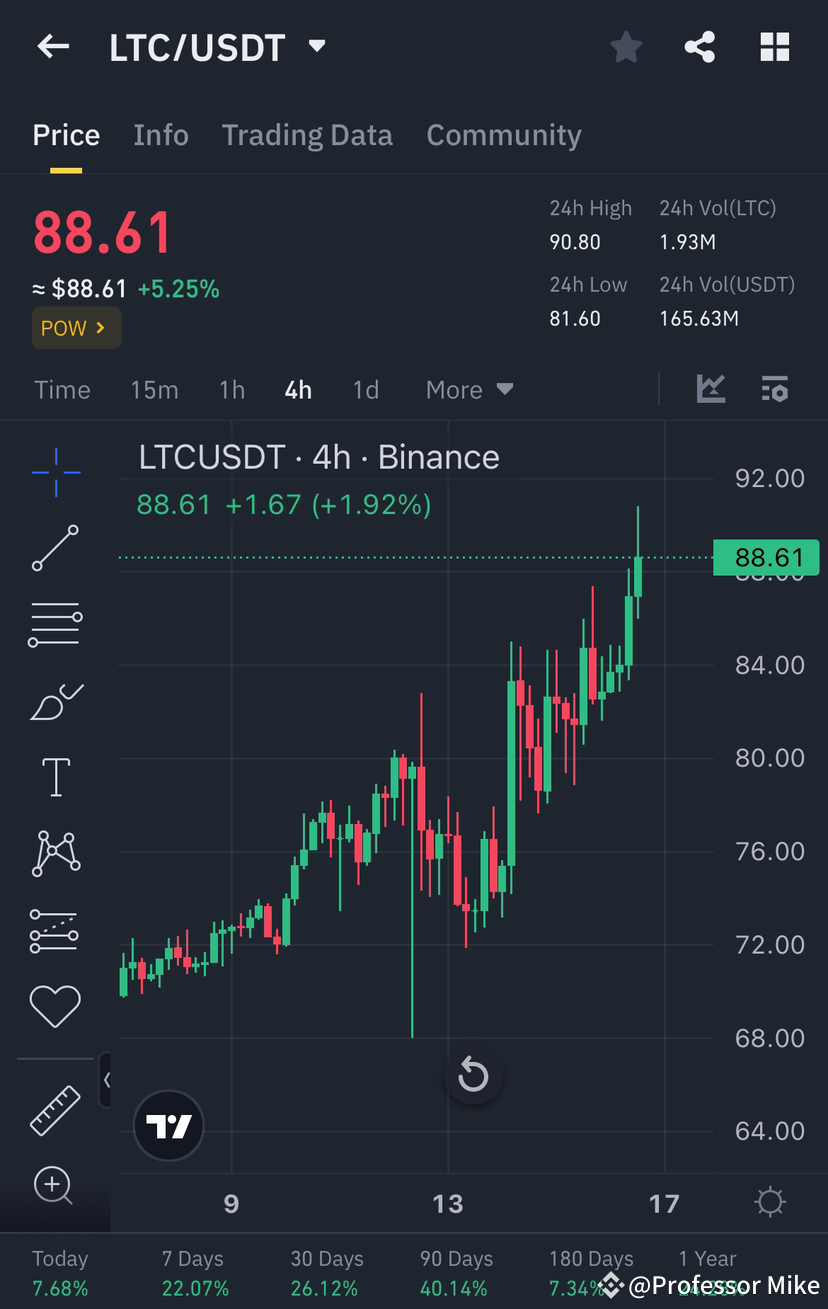Toggle the favorite star for LTC/USDT

point(626,46)
